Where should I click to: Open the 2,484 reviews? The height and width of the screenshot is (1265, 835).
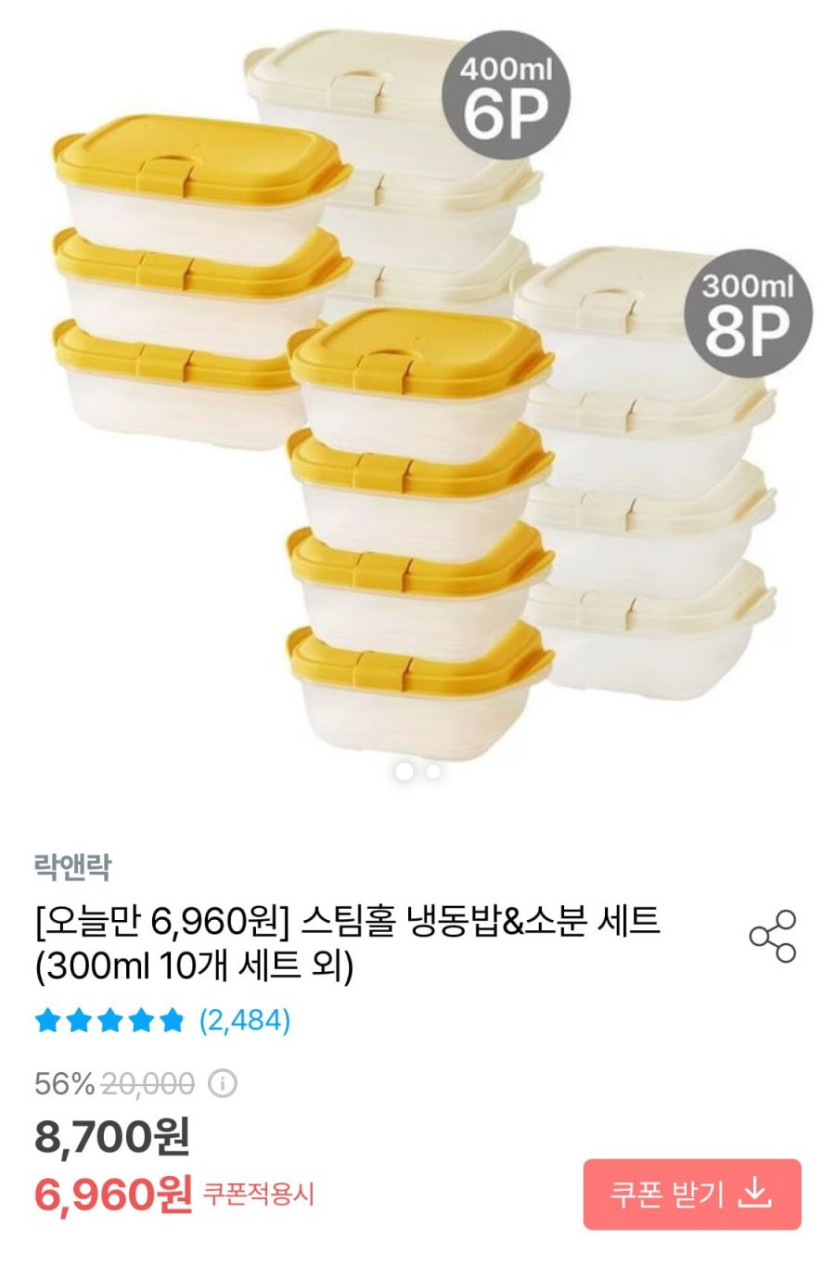244,1021
